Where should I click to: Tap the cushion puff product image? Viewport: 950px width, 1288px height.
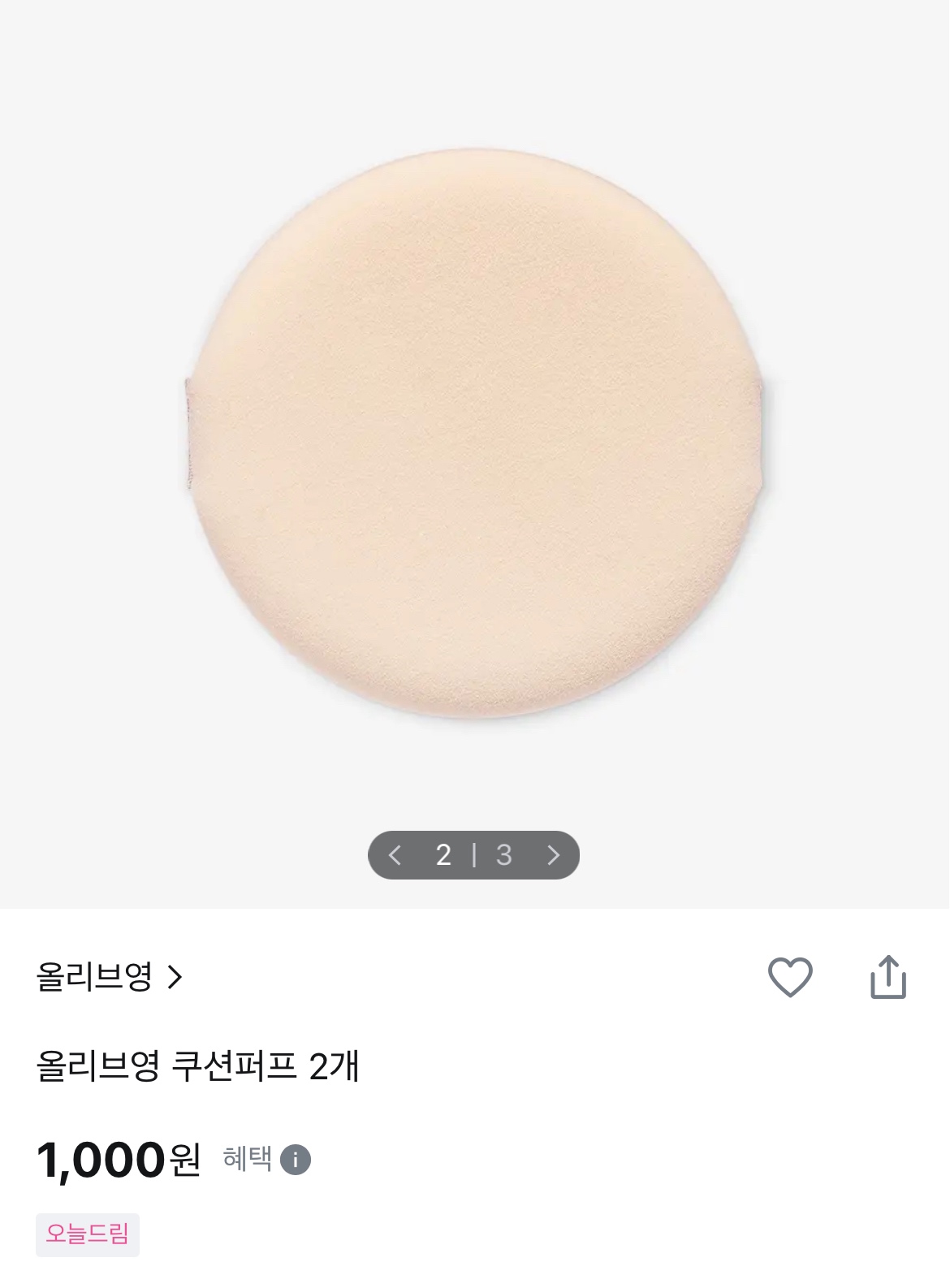pyautogui.click(x=475, y=434)
